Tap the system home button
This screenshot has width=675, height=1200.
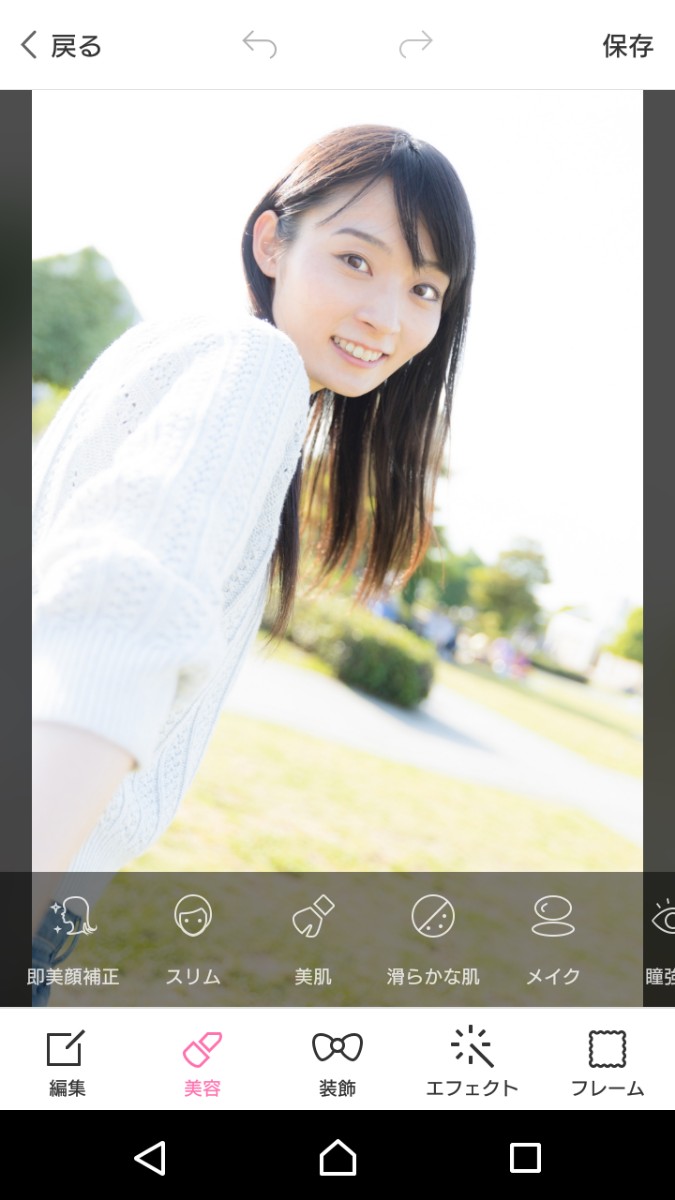[337, 1157]
